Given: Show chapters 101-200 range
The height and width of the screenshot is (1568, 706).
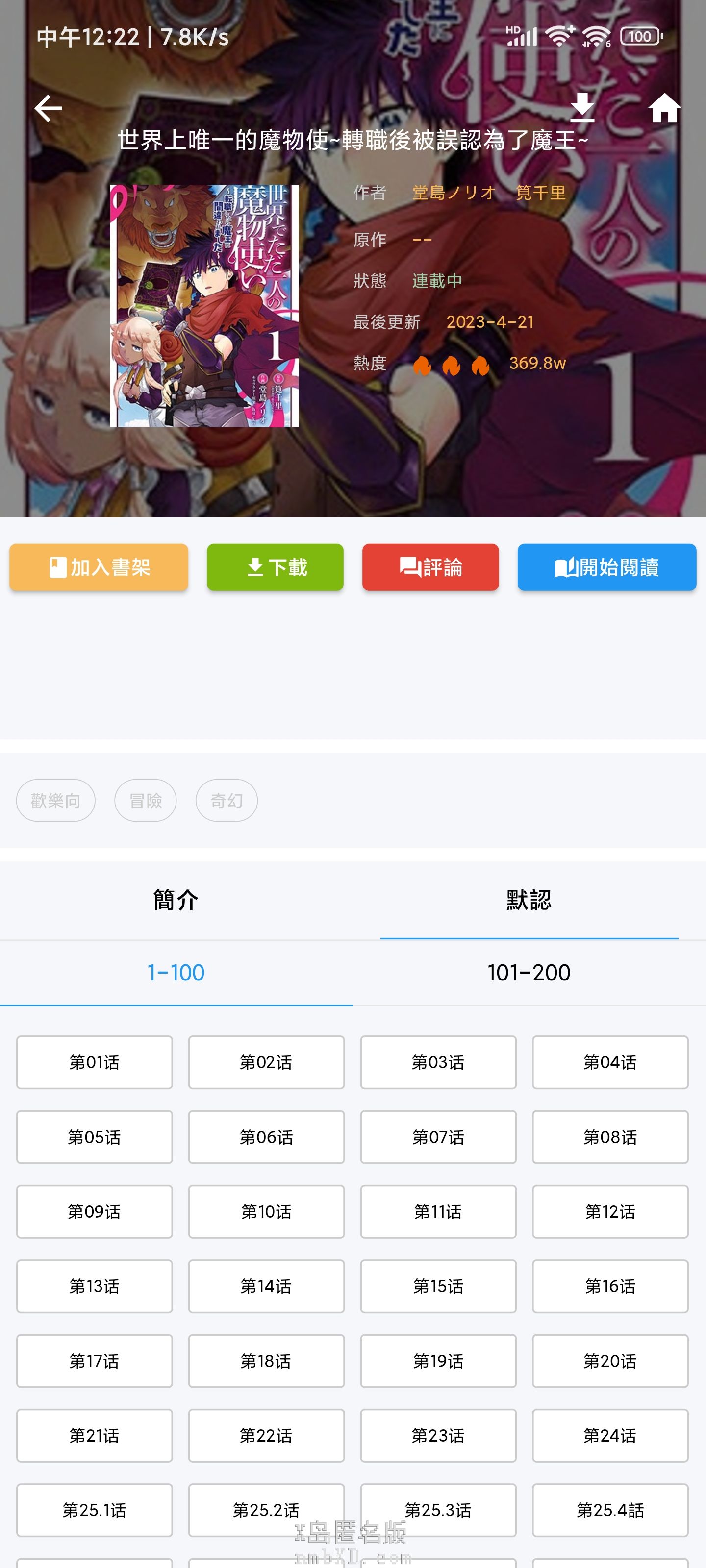Looking at the screenshot, I should [x=529, y=973].
